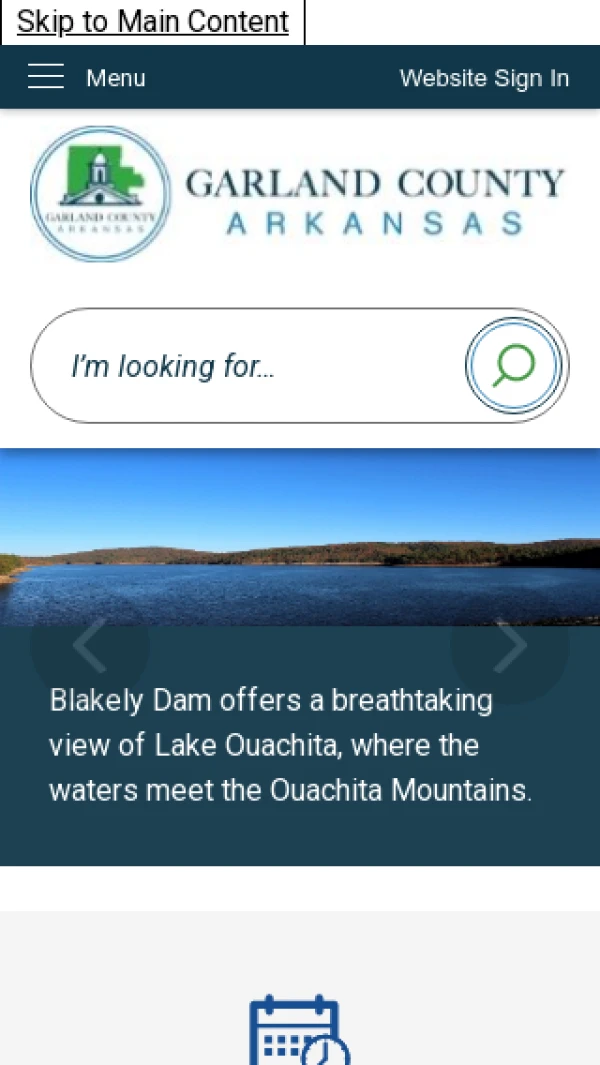Show the previous slideshow image
This screenshot has width=600, height=1065.
[90, 645]
